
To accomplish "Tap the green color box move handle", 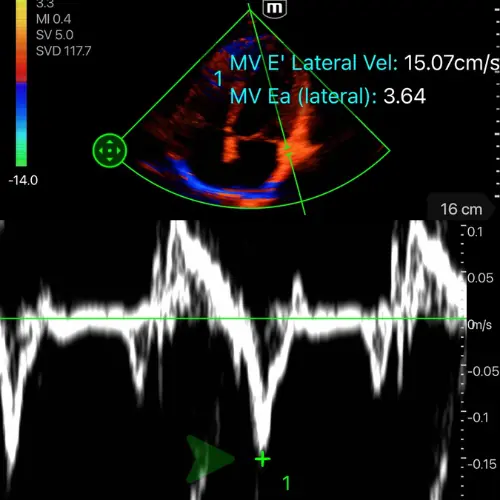I will point(110,150).
